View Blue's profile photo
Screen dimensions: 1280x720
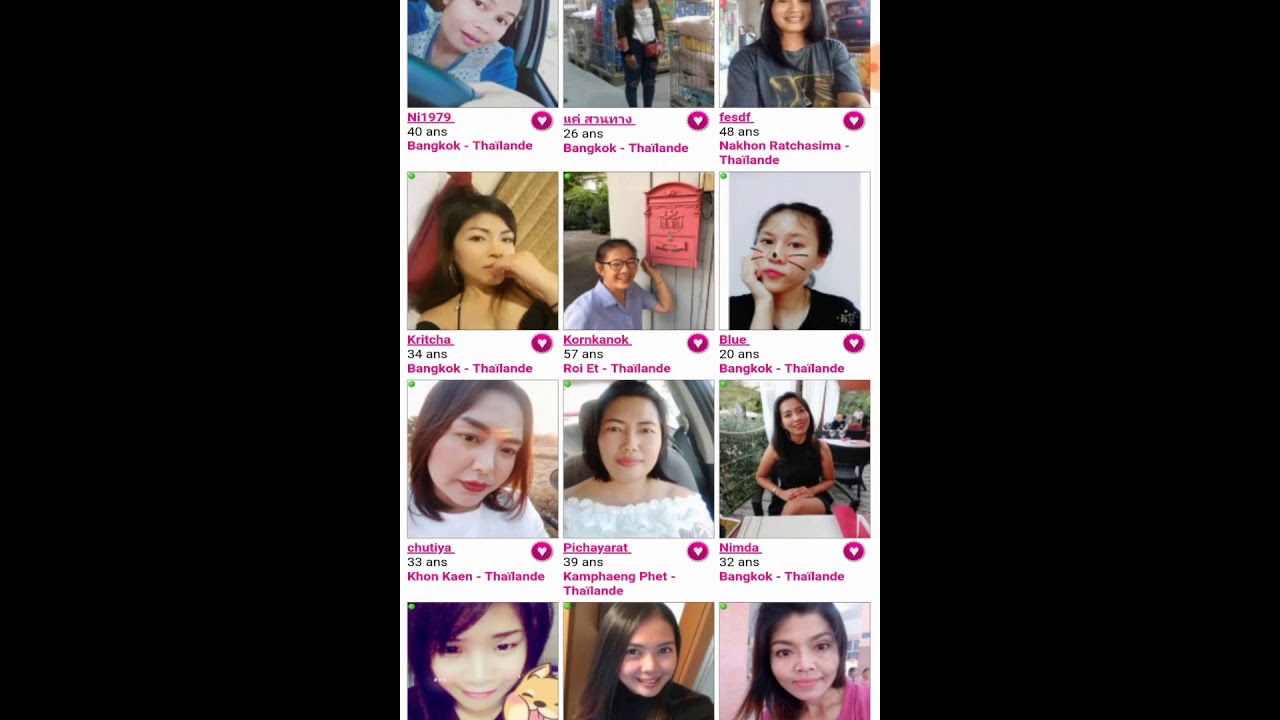794,251
